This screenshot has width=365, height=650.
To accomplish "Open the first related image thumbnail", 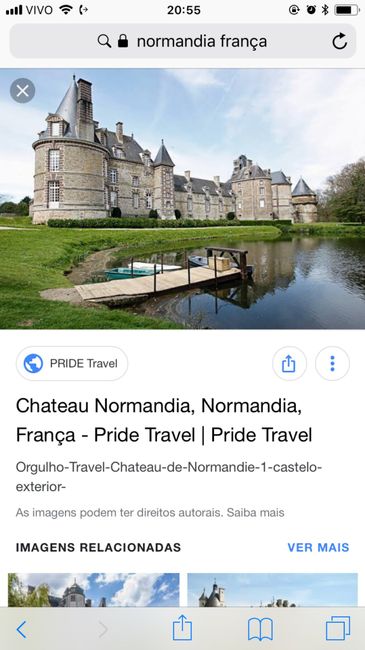I will point(94,590).
